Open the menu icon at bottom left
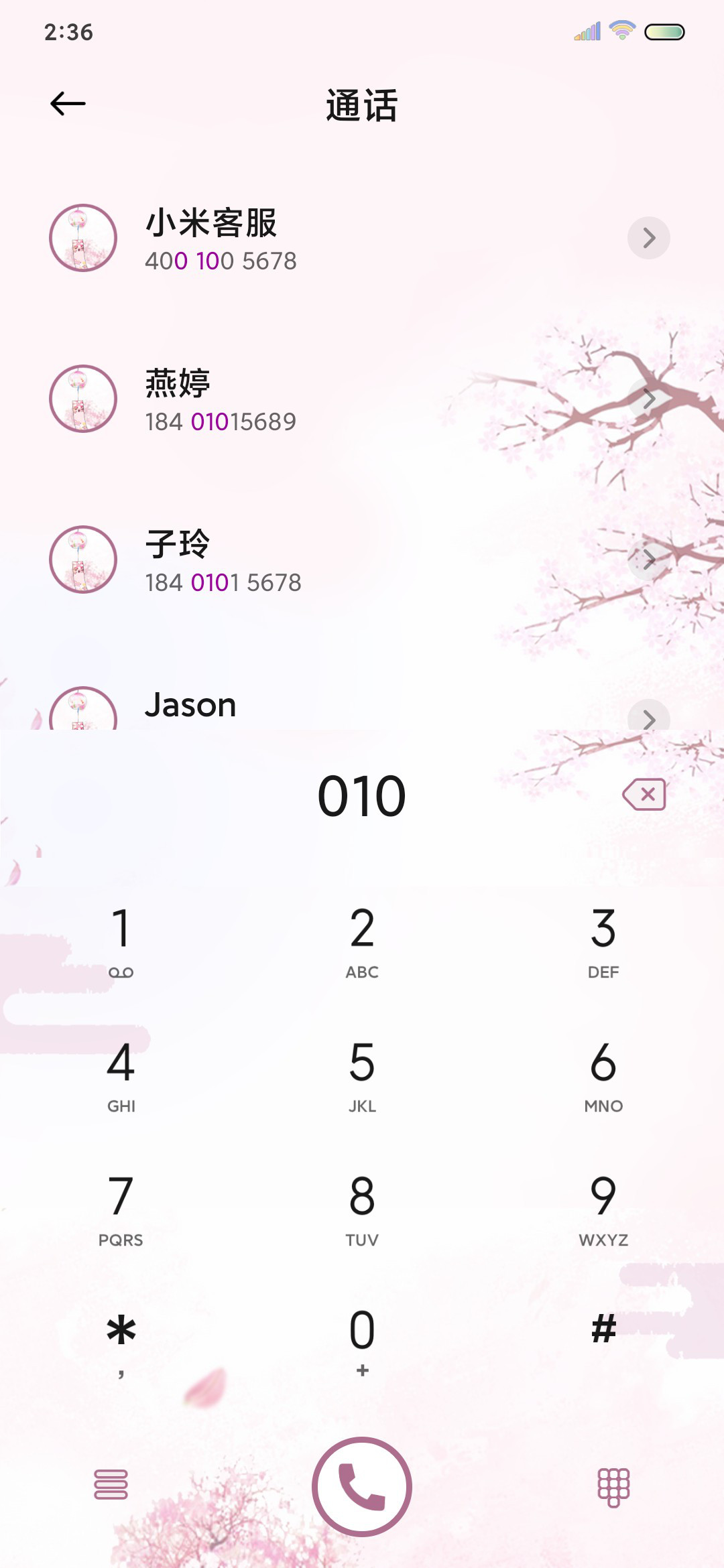724x1568 pixels. click(111, 1485)
